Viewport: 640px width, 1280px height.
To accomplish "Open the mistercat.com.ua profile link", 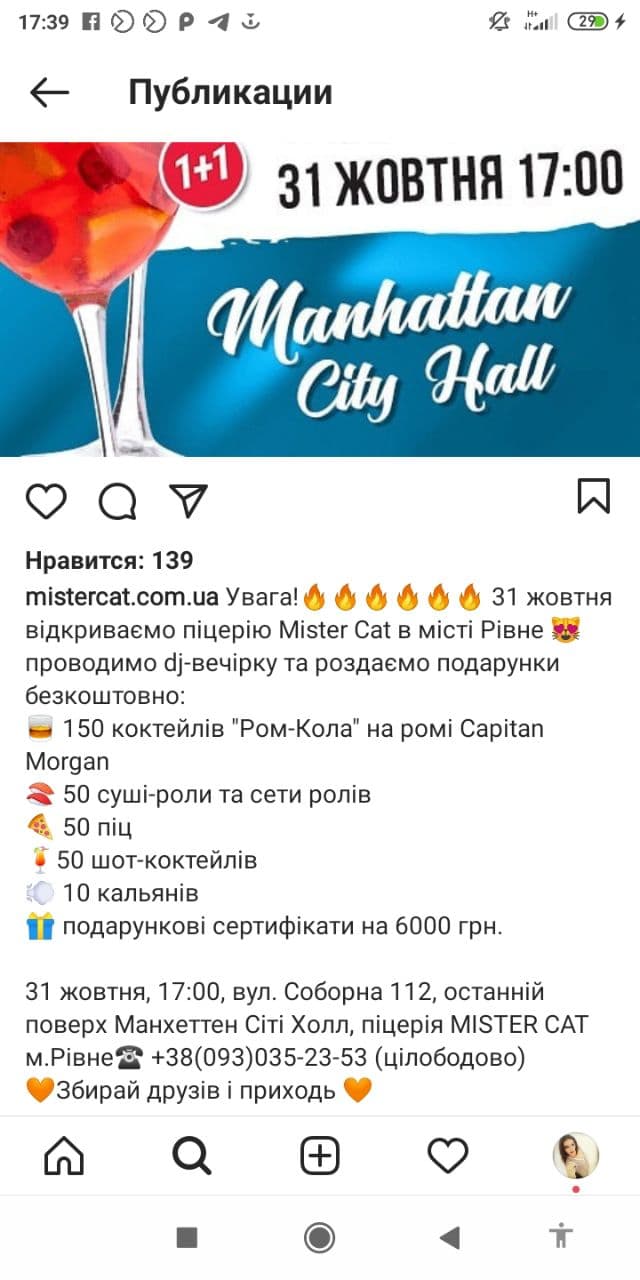I will [x=122, y=598].
